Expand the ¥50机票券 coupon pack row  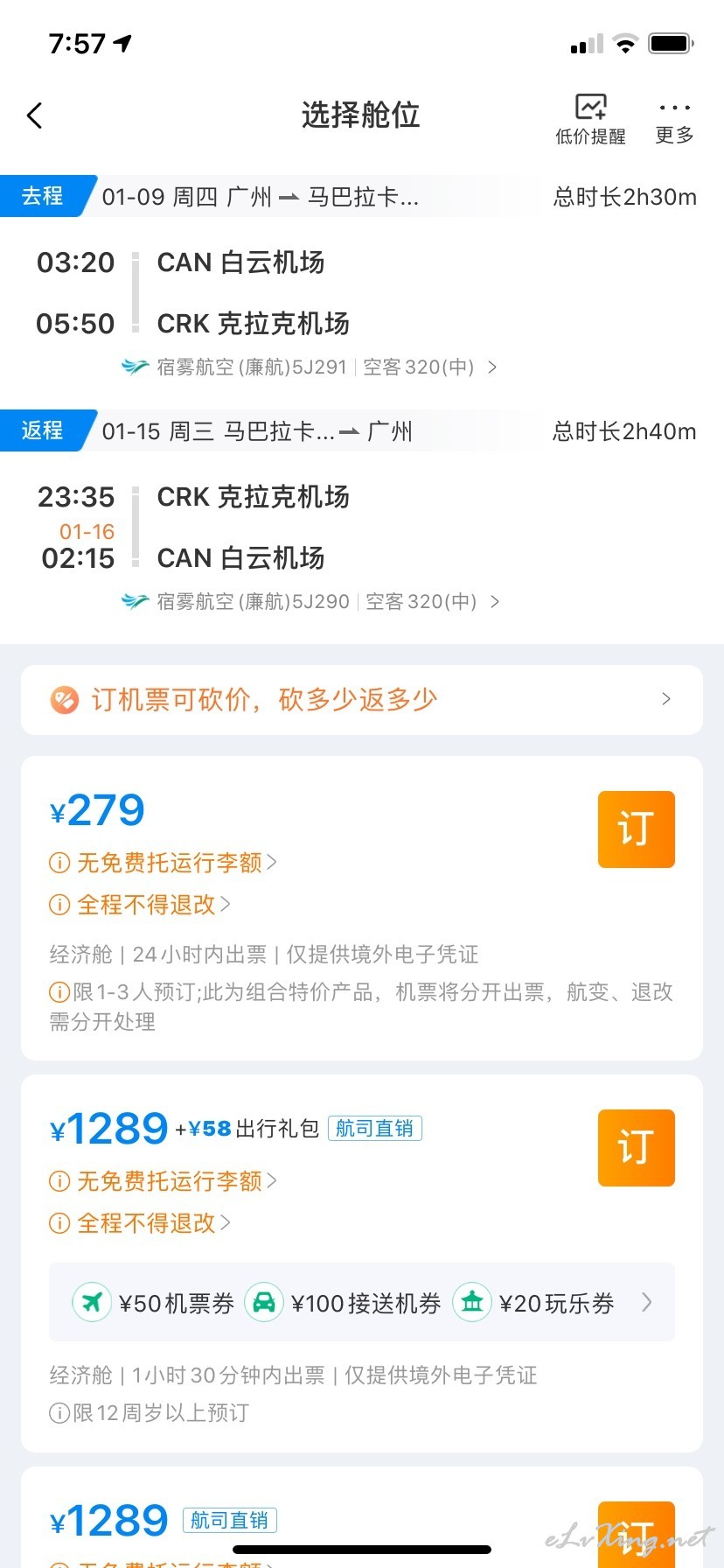point(362,1303)
